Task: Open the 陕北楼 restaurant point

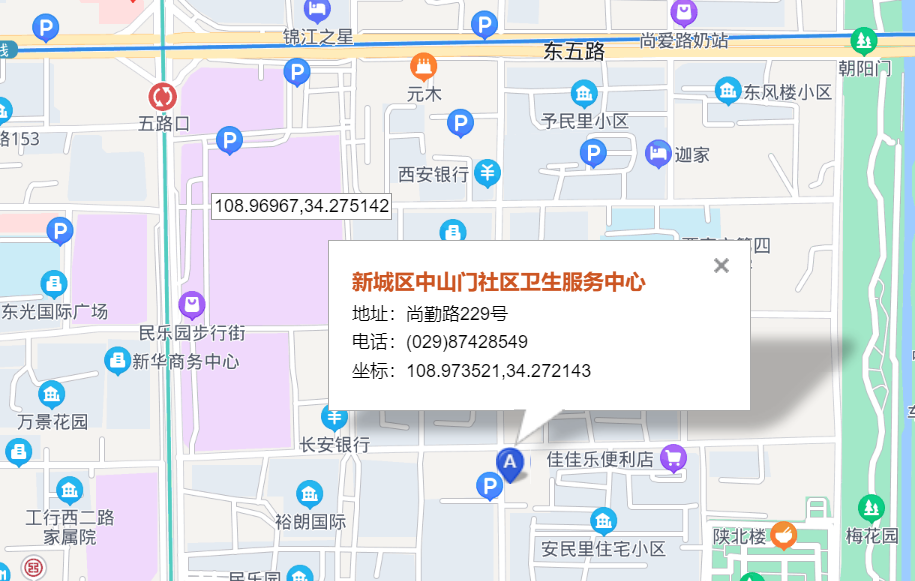Action: click(783, 536)
